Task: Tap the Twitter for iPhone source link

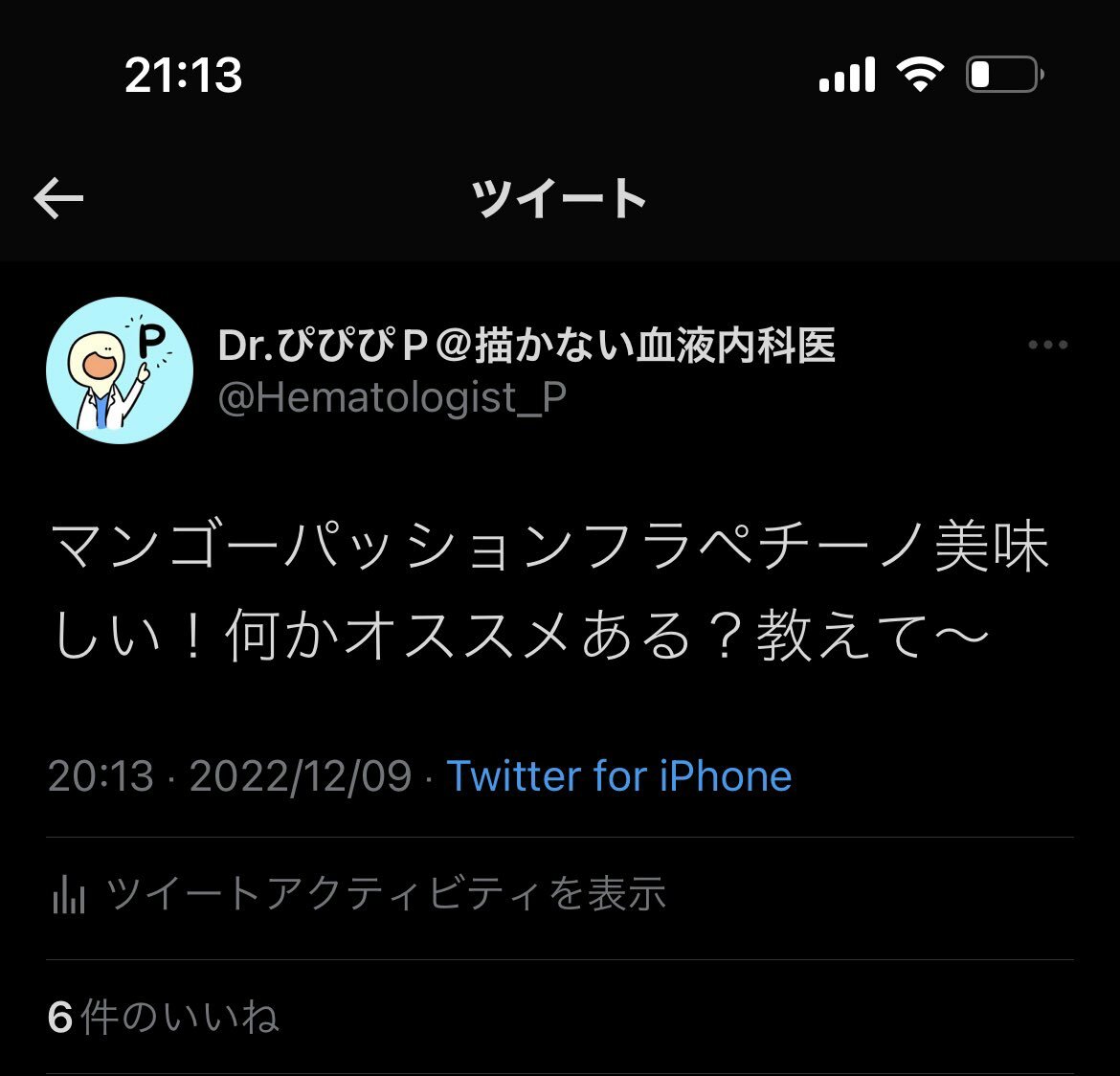Action: 619,775
